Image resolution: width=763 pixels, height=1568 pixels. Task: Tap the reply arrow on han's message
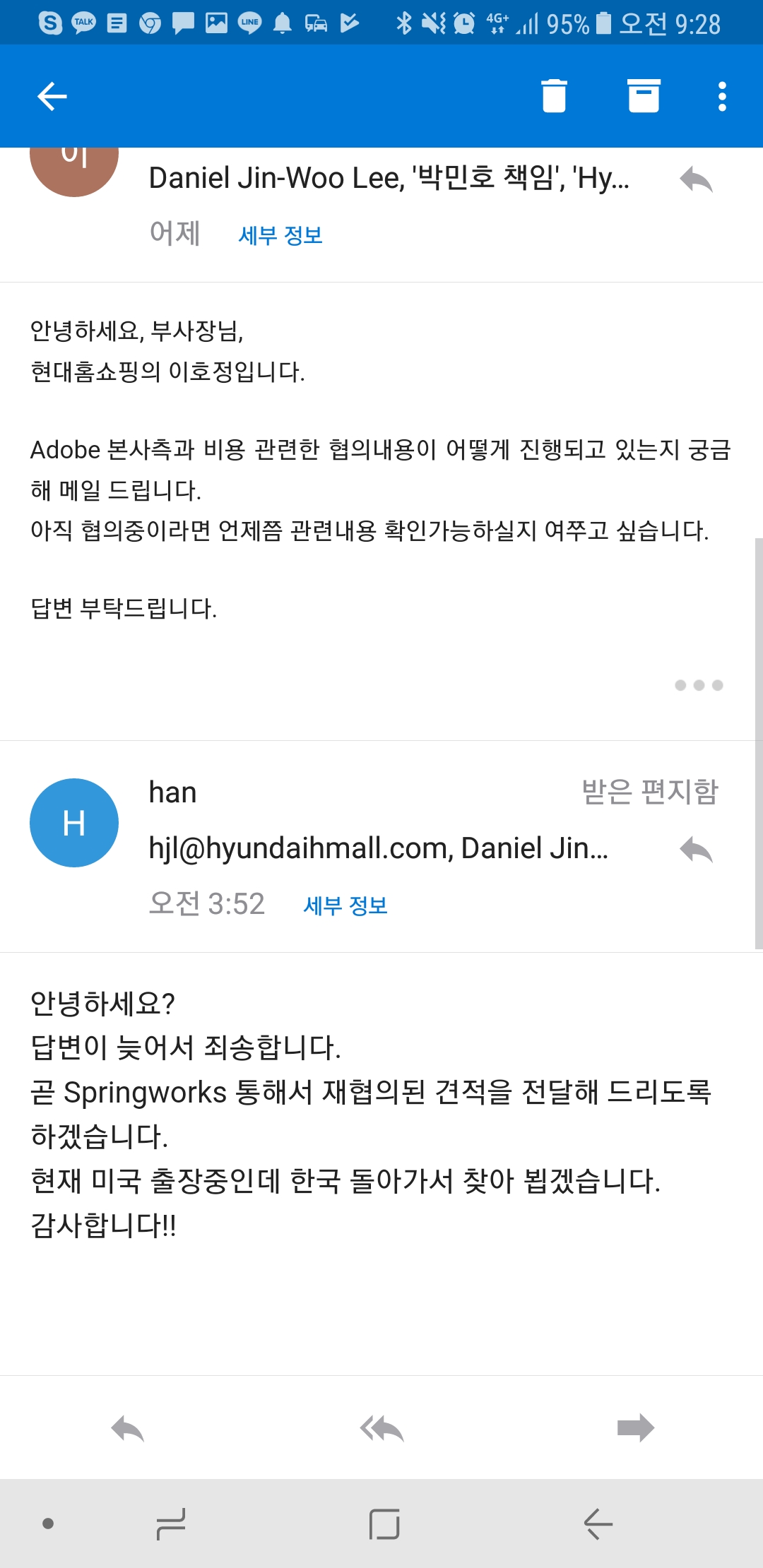pos(696,850)
